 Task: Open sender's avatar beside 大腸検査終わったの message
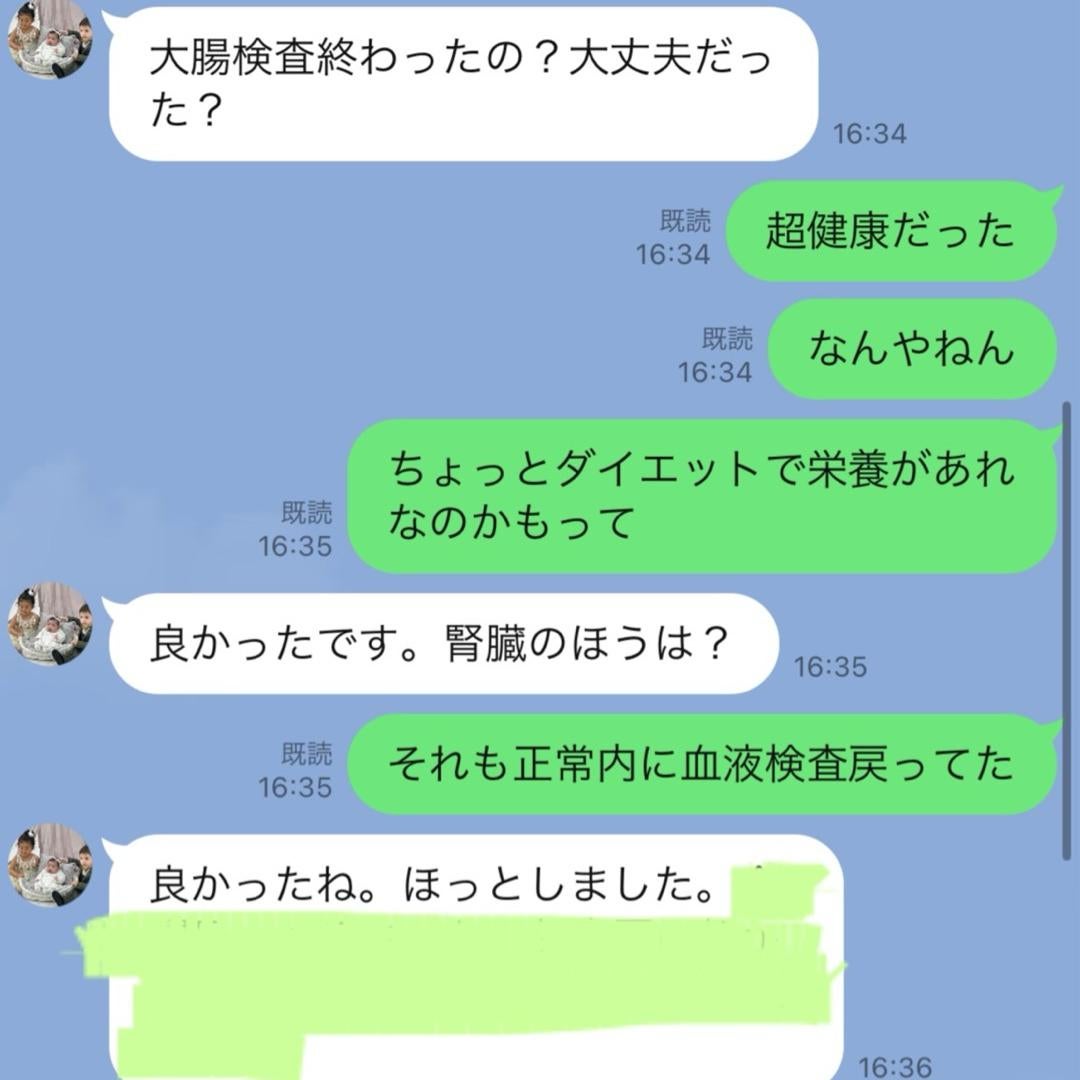[50, 40]
